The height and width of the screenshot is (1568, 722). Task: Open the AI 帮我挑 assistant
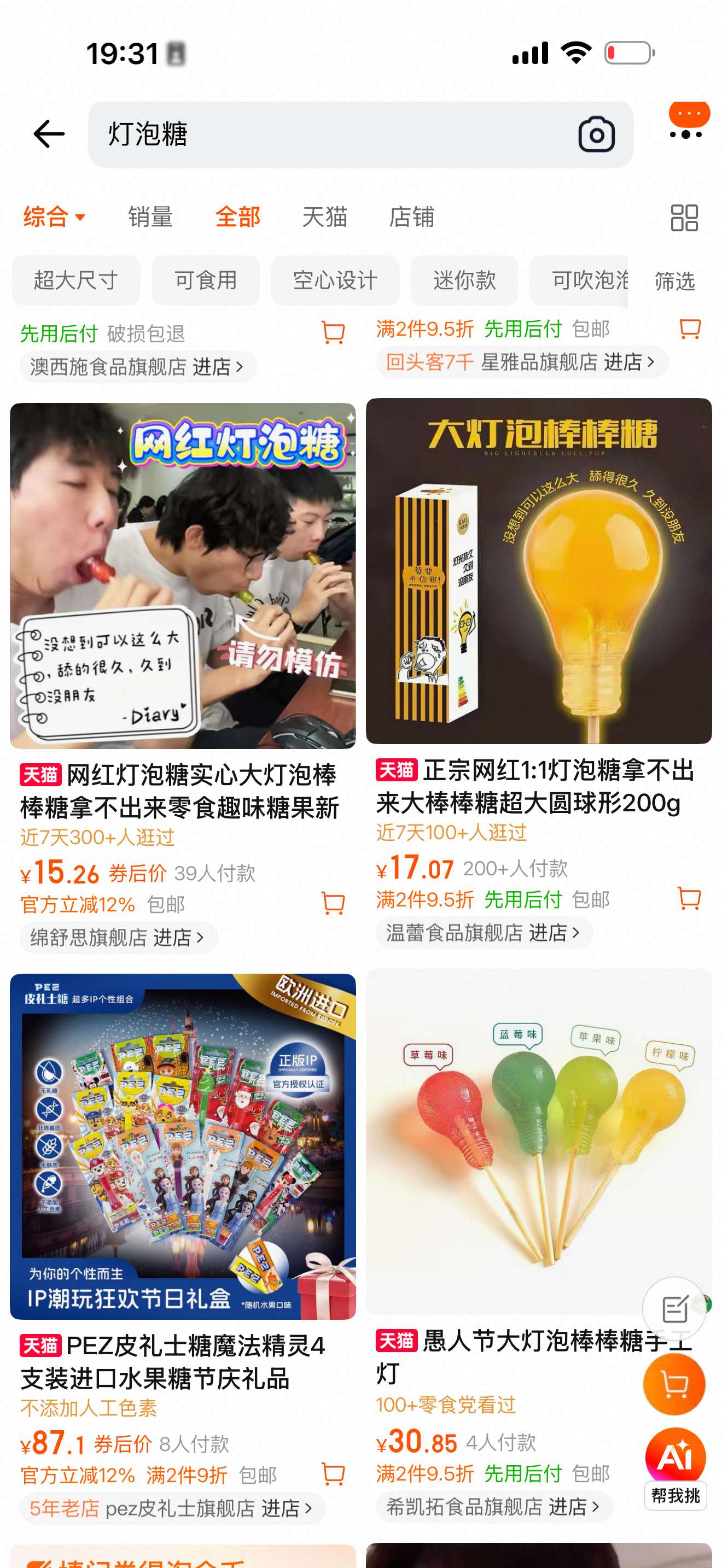[x=675, y=1468]
